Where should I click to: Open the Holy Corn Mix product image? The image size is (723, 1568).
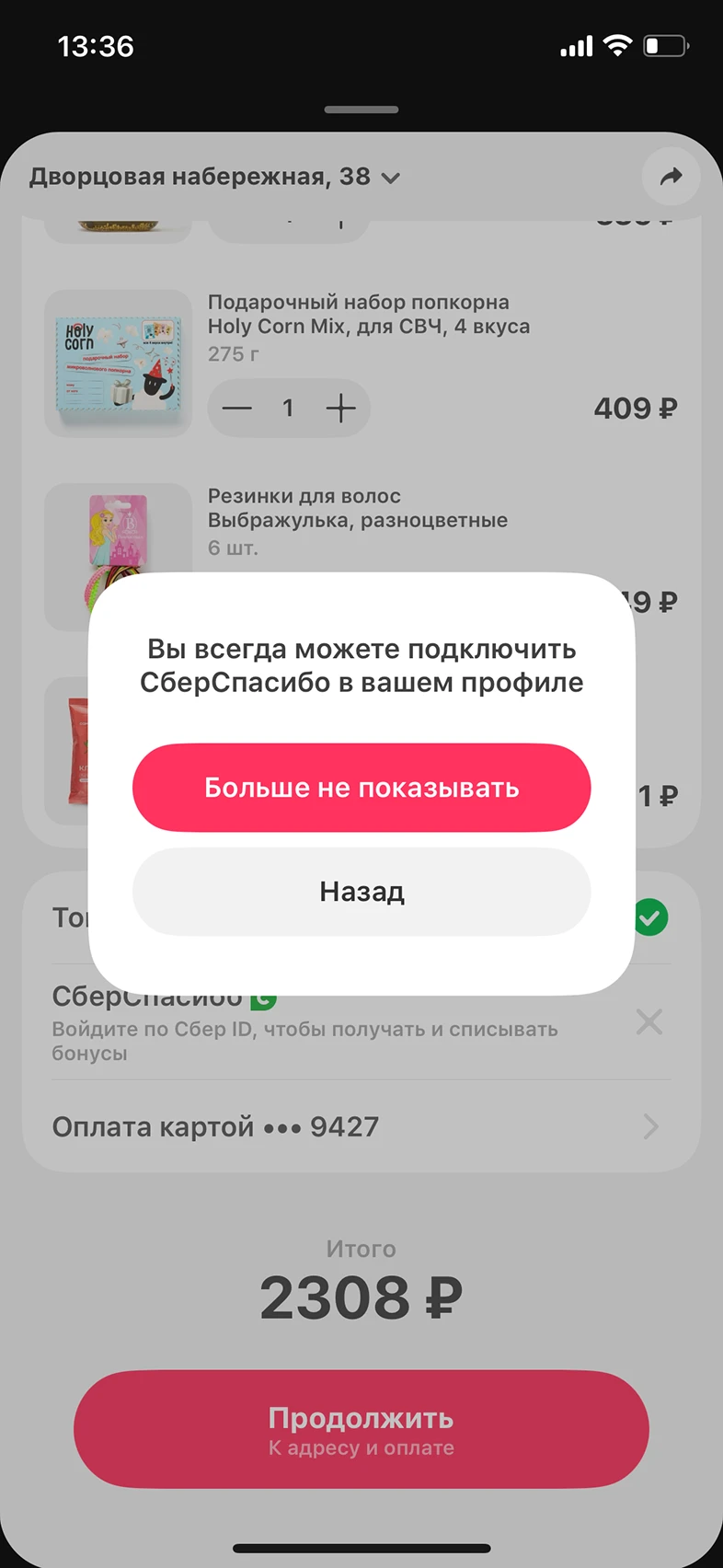(118, 363)
